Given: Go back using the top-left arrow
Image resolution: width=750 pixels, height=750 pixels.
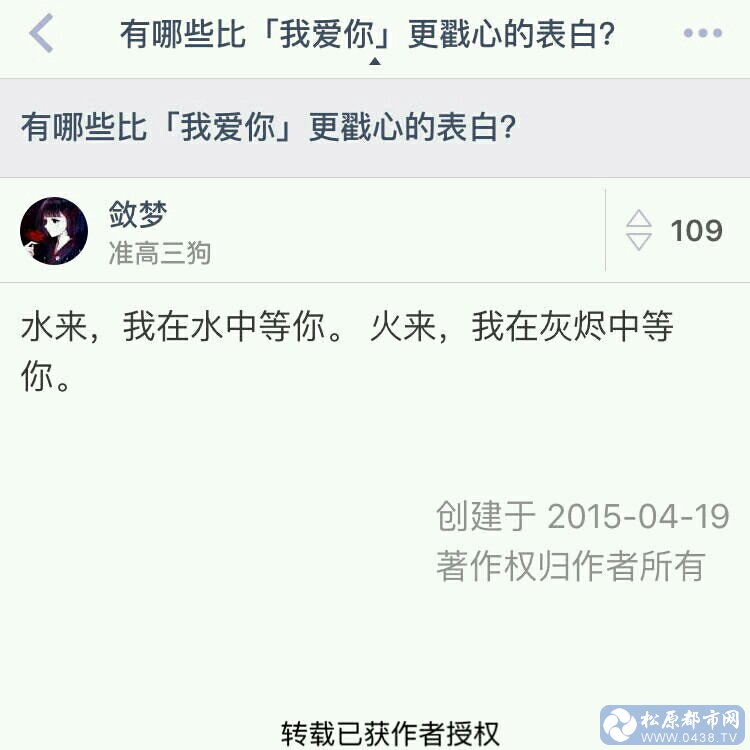Looking at the screenshot, I should coord(41,34).
